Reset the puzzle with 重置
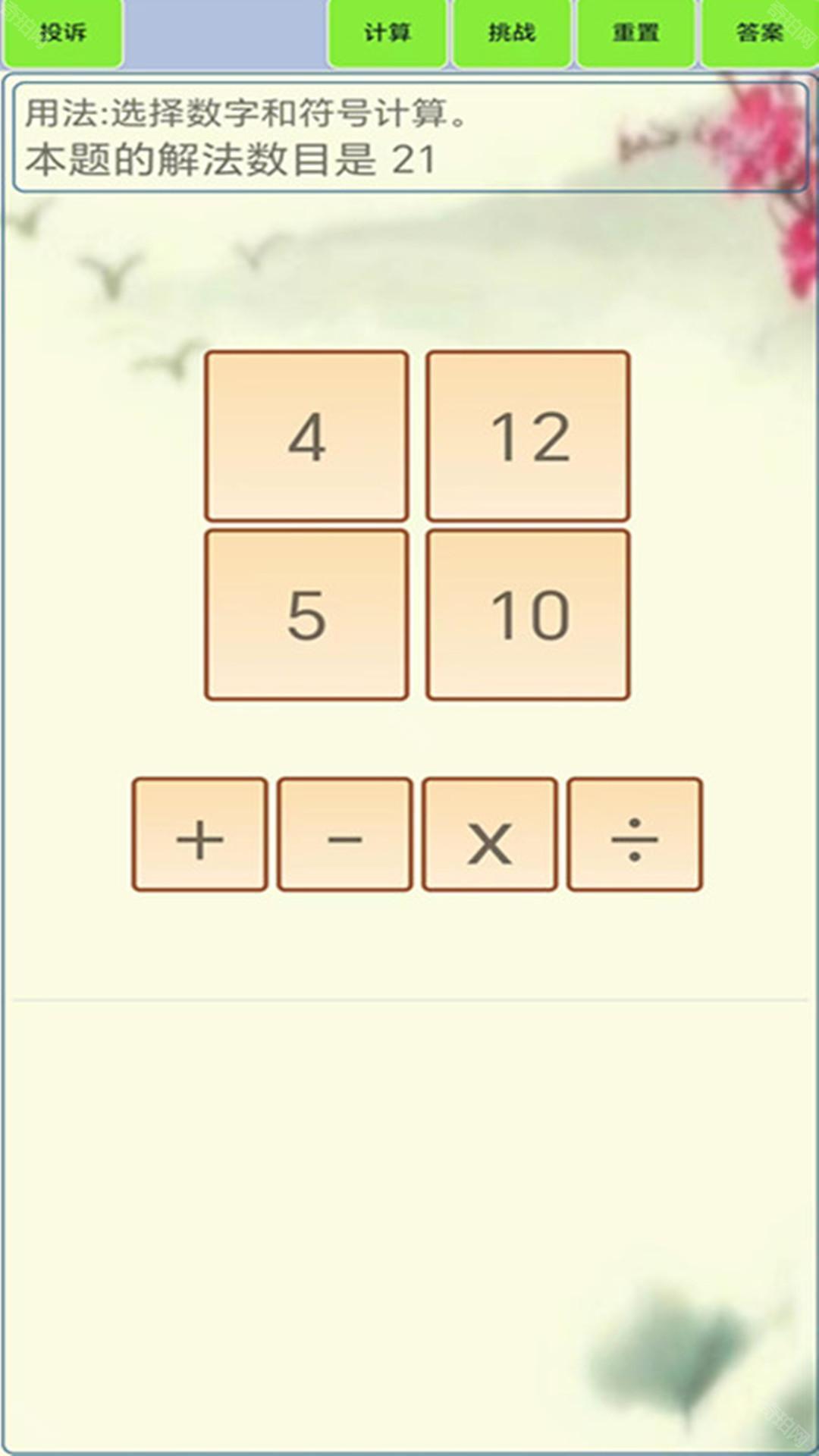Viewport: 819px width, 1456px height. 635,33
